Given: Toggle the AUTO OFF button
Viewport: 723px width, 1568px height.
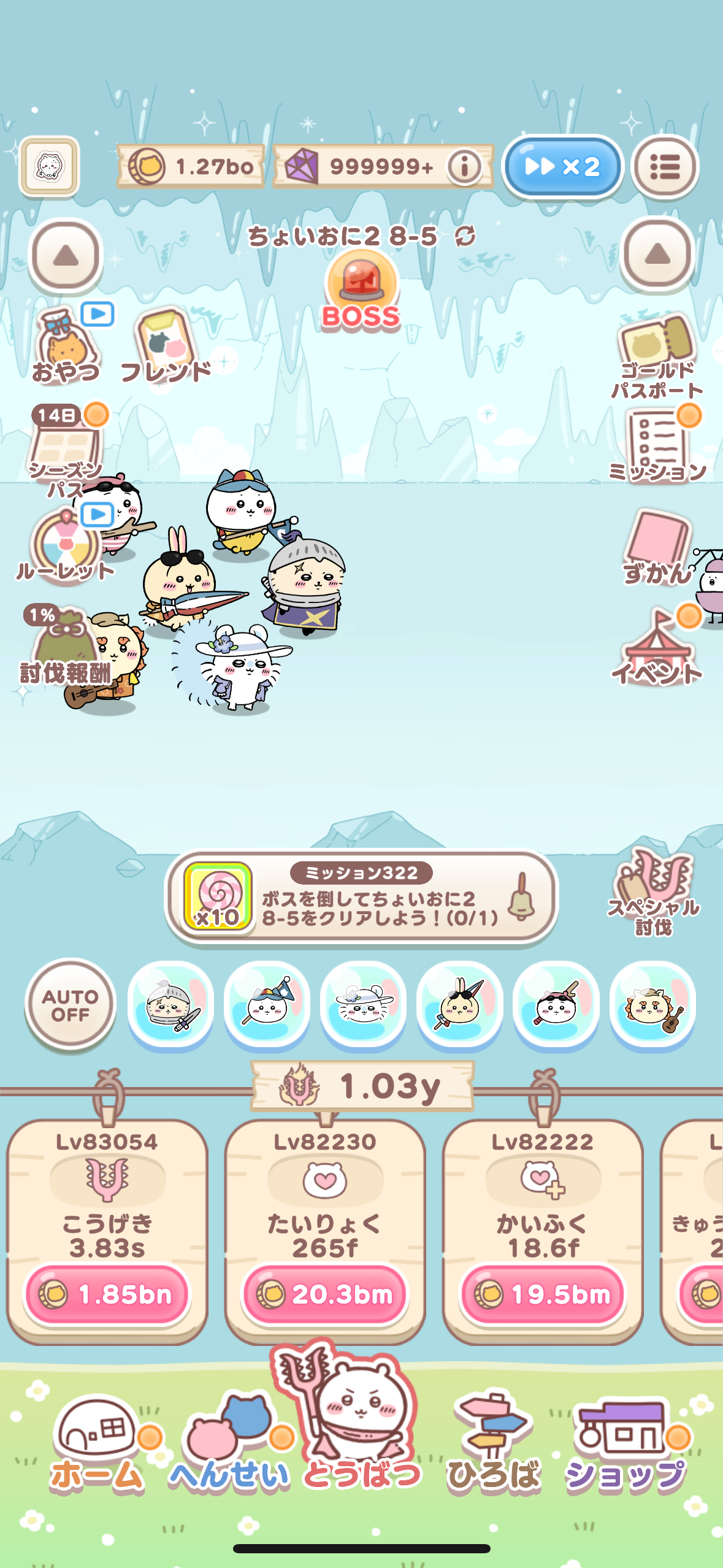Looking at the screenshot, I should [x=71, y=1005].
